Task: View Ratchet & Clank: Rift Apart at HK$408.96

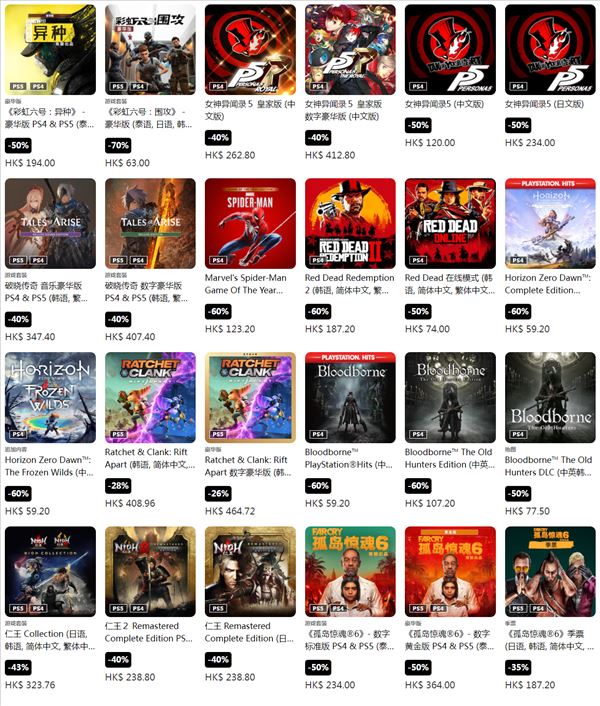Action: pos(150,397)
